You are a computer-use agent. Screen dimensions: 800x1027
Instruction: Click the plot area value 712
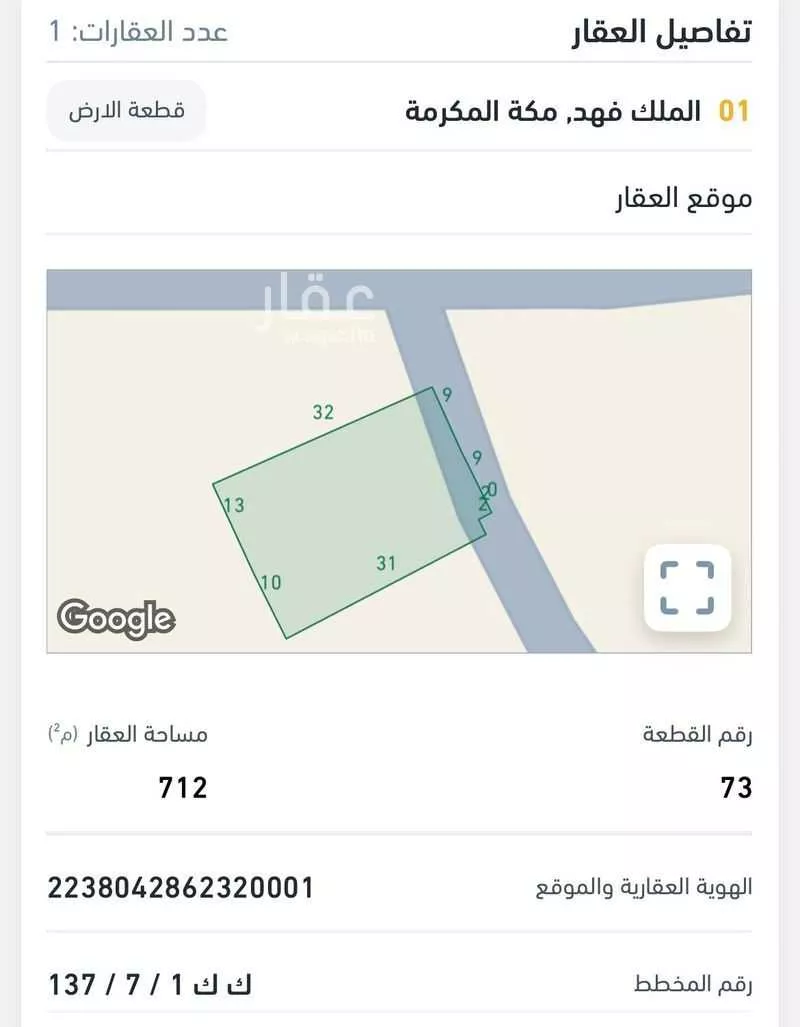click(x=183, y=786)
